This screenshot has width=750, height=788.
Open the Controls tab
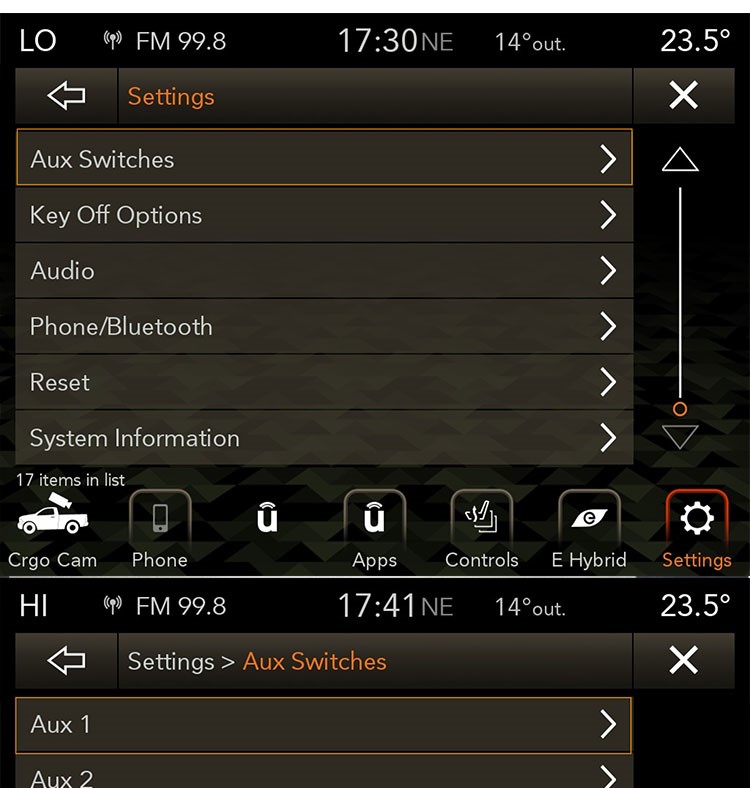(x=481, y=531)
